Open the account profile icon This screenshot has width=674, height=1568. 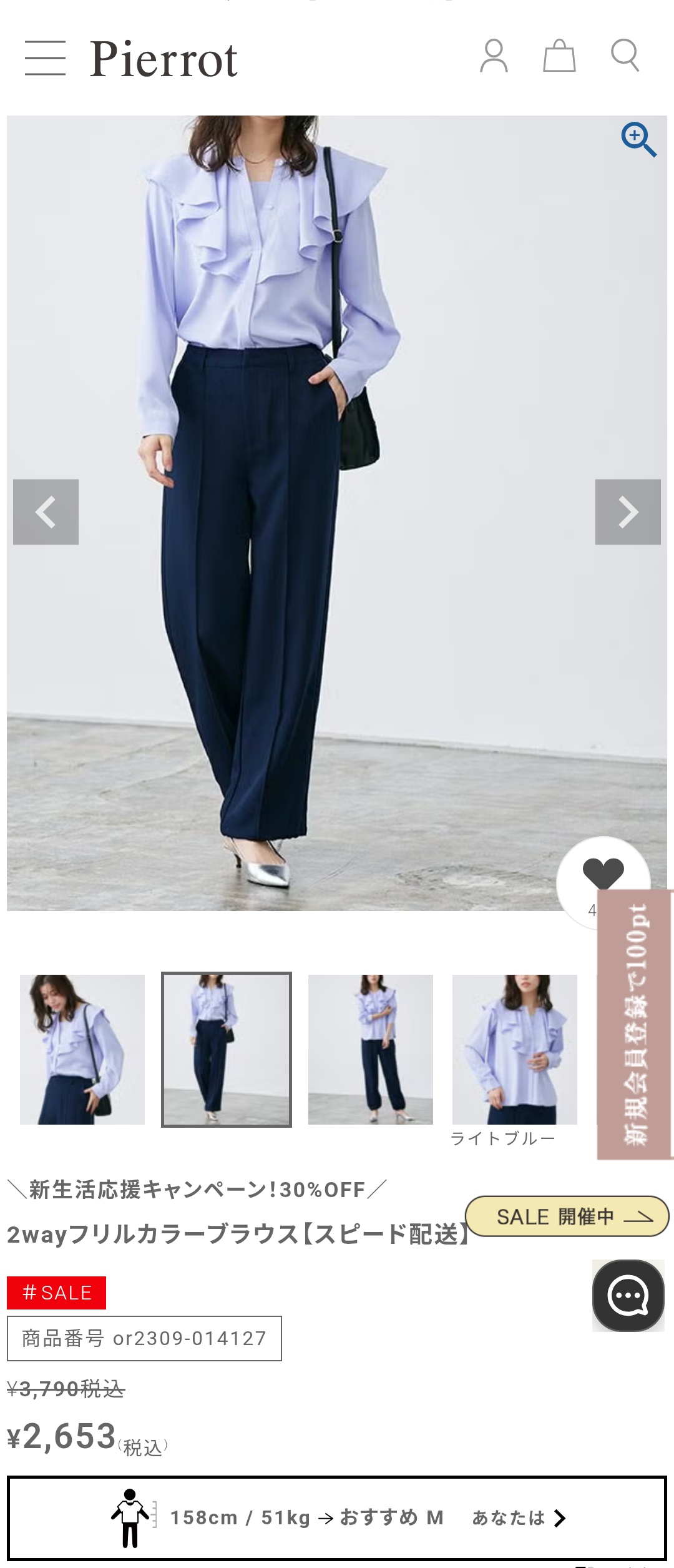pyautogui.click(x=494, y=56)
